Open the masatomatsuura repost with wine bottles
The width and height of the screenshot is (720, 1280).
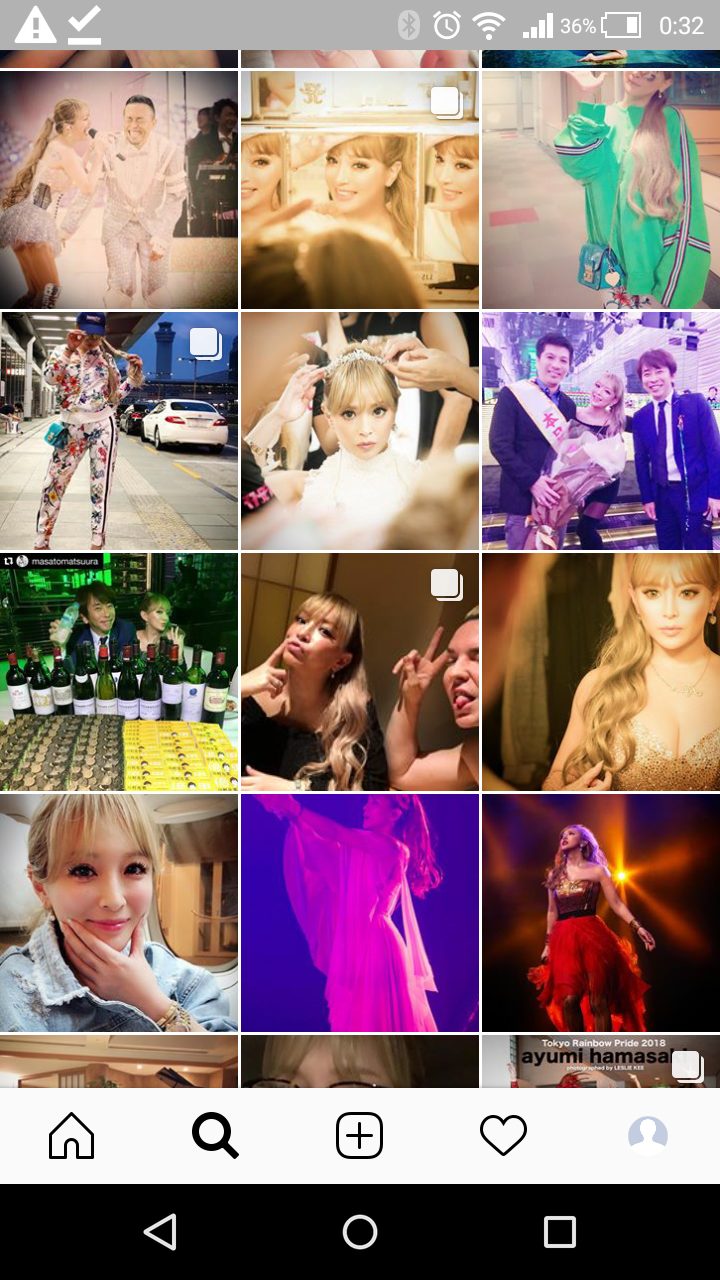[x=119, y=672]
